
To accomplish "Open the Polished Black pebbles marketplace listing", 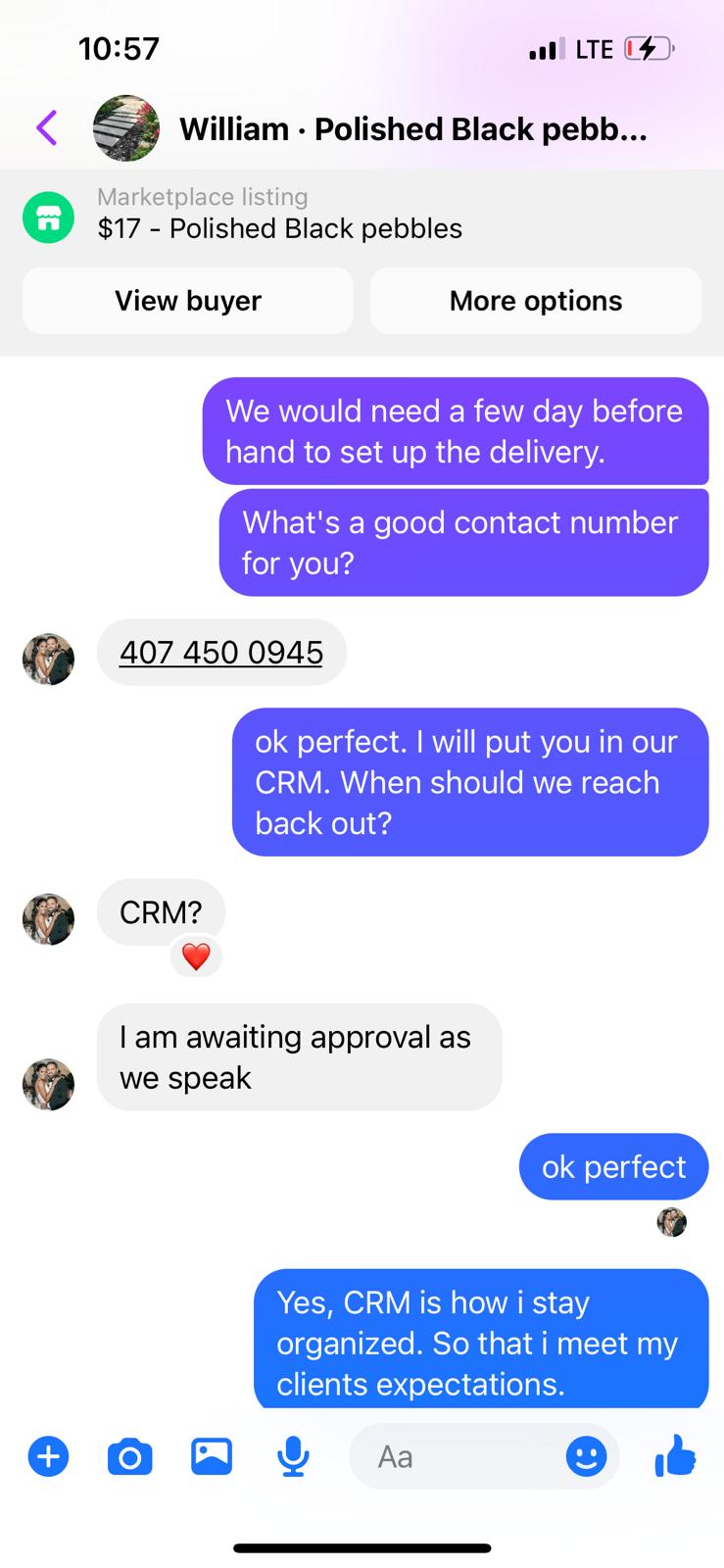I will pos(279,214).
